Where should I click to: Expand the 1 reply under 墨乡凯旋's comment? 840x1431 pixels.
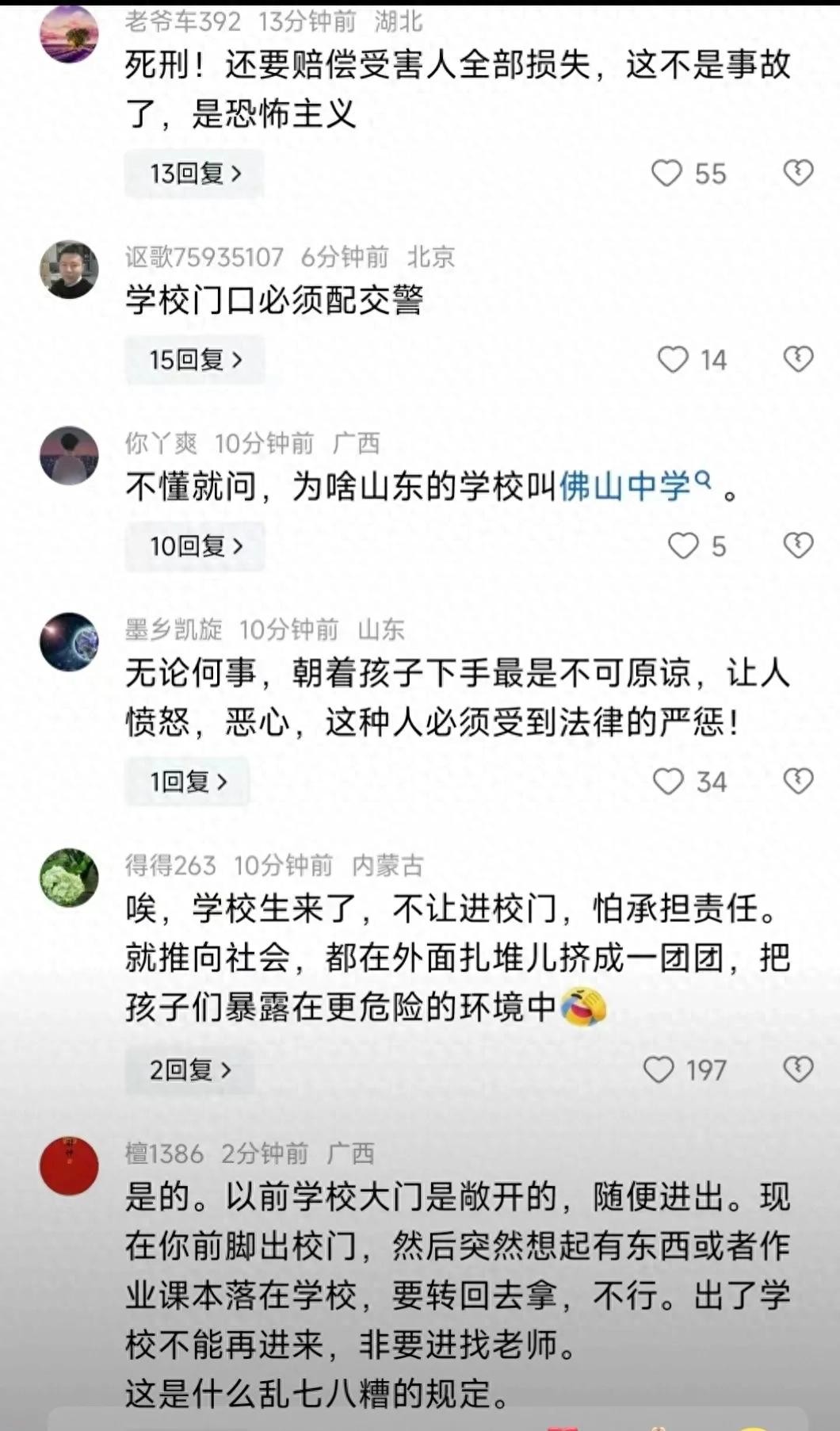tap(187, 782)
